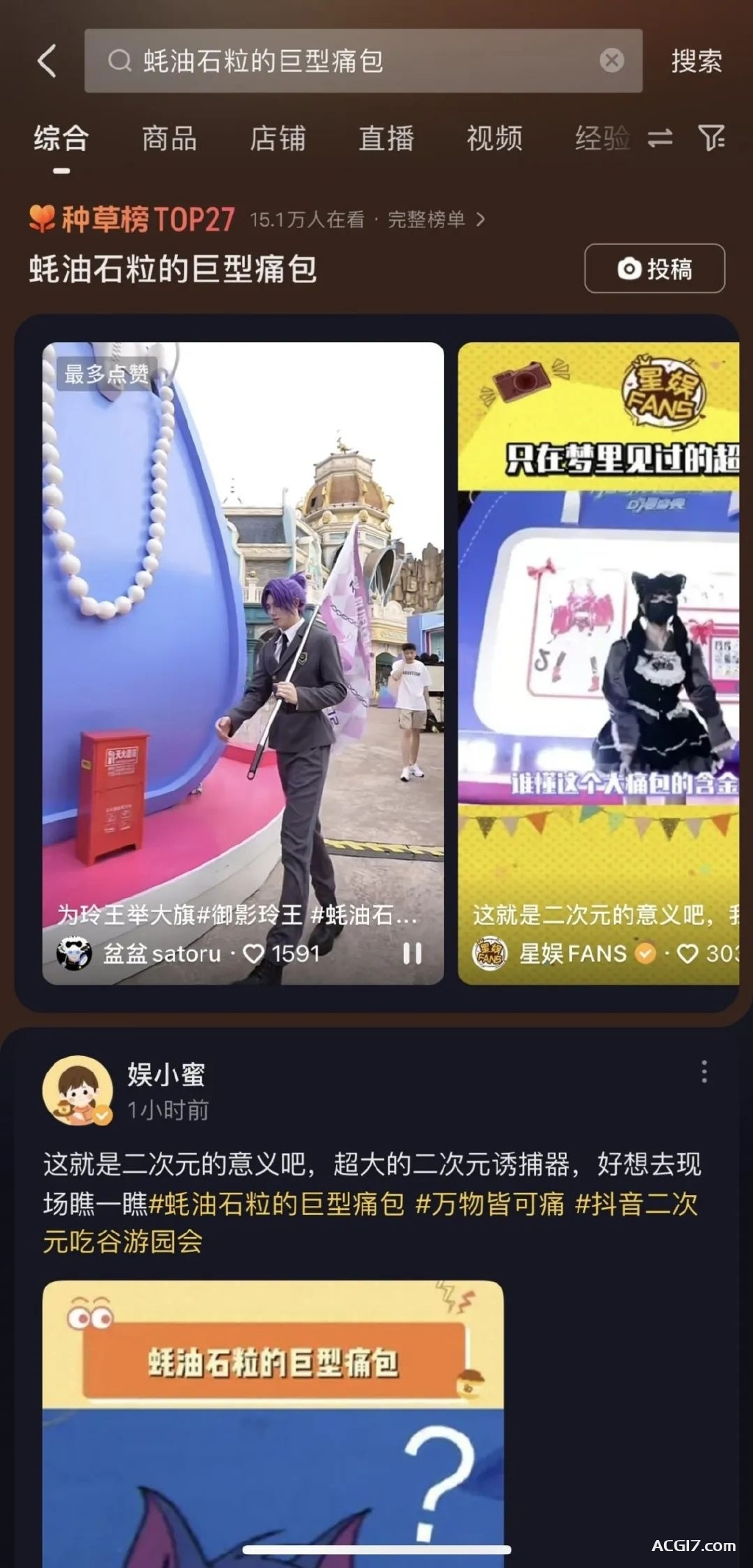Switch to the 直播 tab
This screenshot has height=1568, width=753.
point(386,138)
